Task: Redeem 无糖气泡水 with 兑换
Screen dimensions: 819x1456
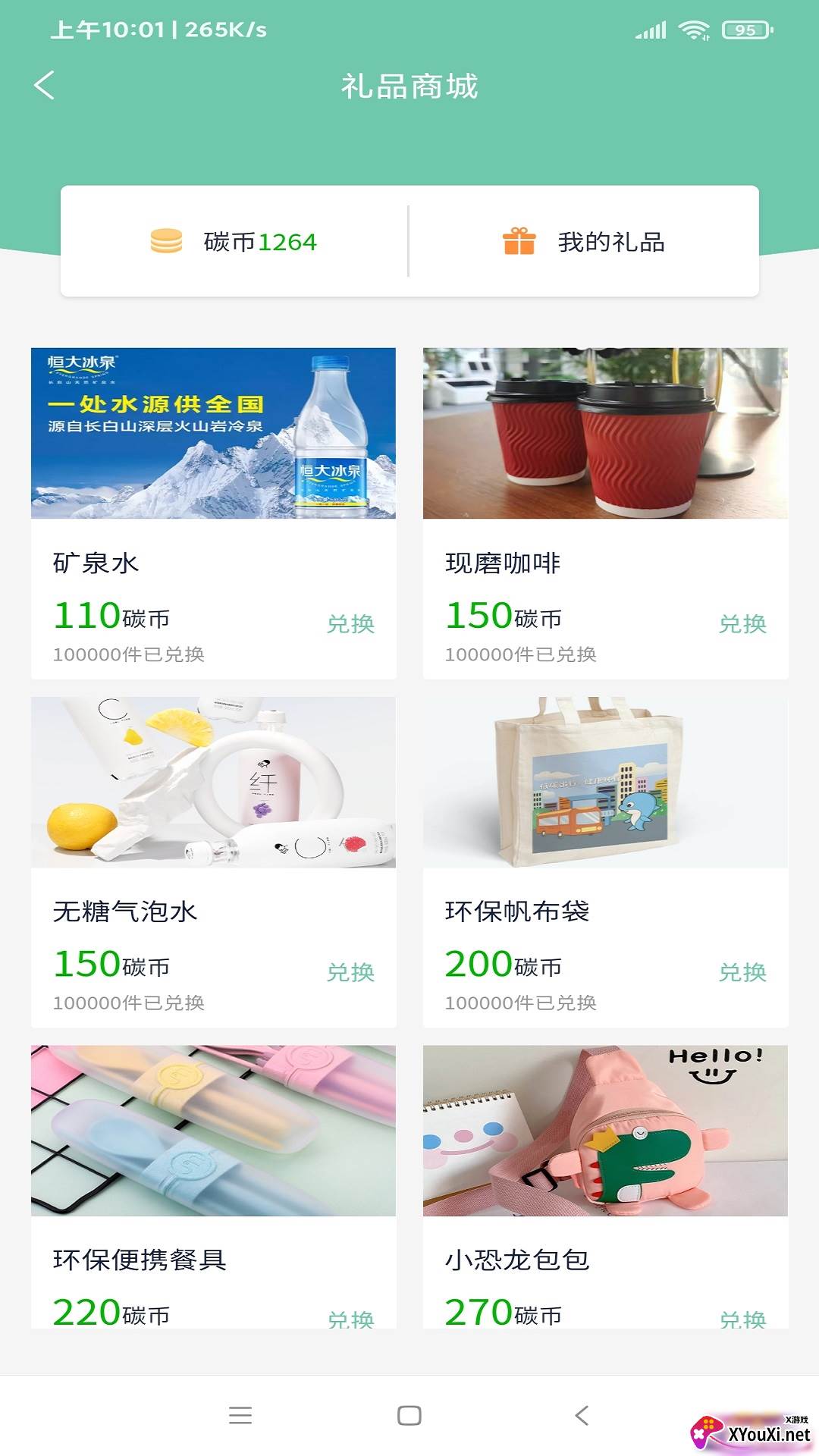Action: point(350,971)
